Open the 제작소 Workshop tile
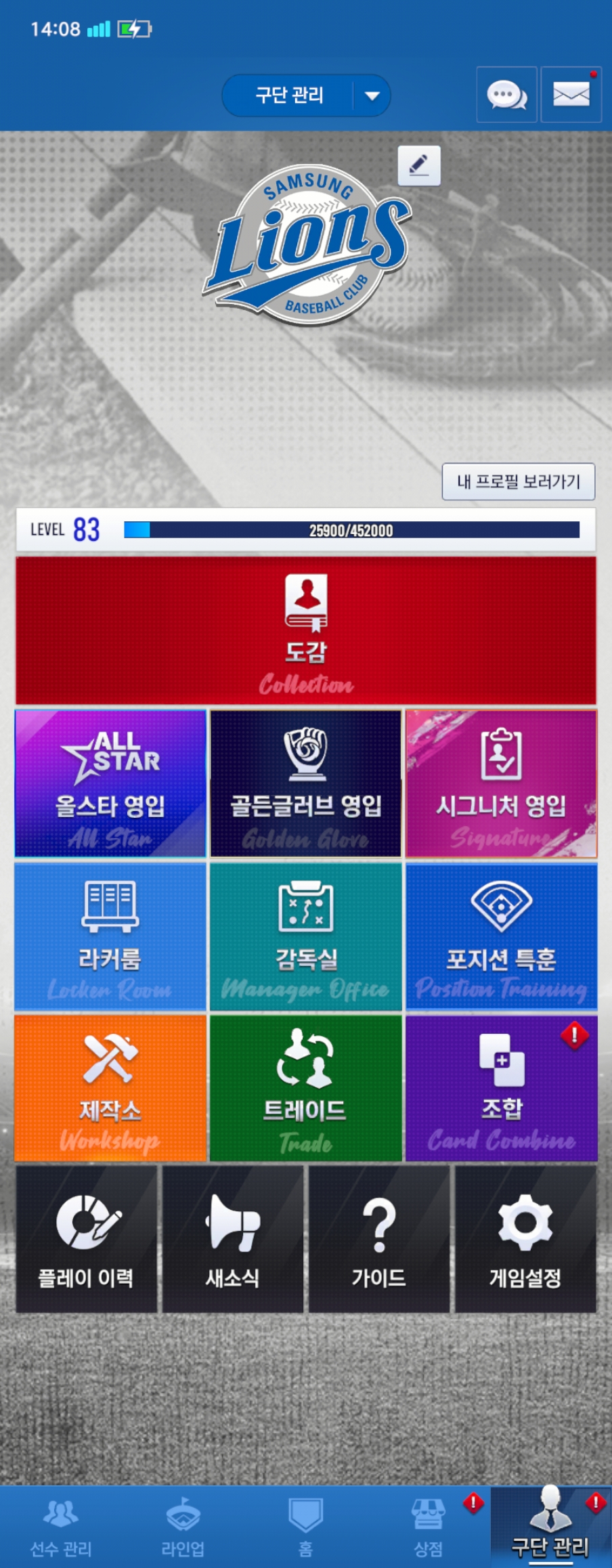 110,1088
